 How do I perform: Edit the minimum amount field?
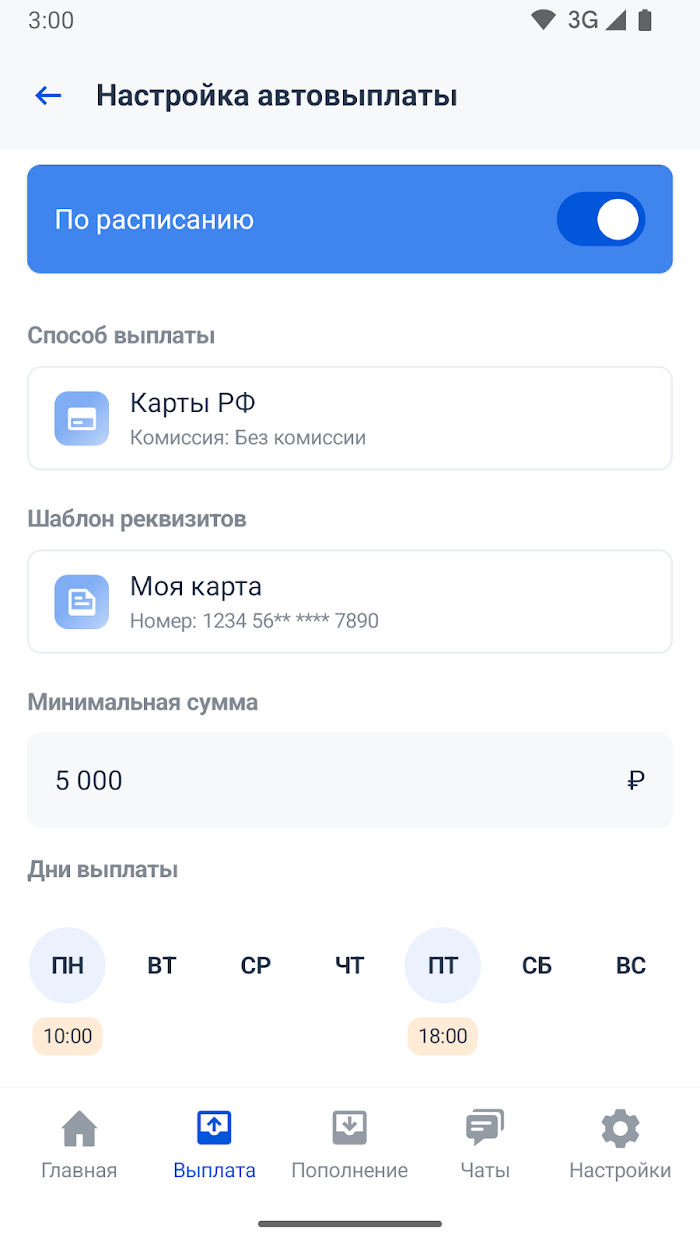pos(350,780)
